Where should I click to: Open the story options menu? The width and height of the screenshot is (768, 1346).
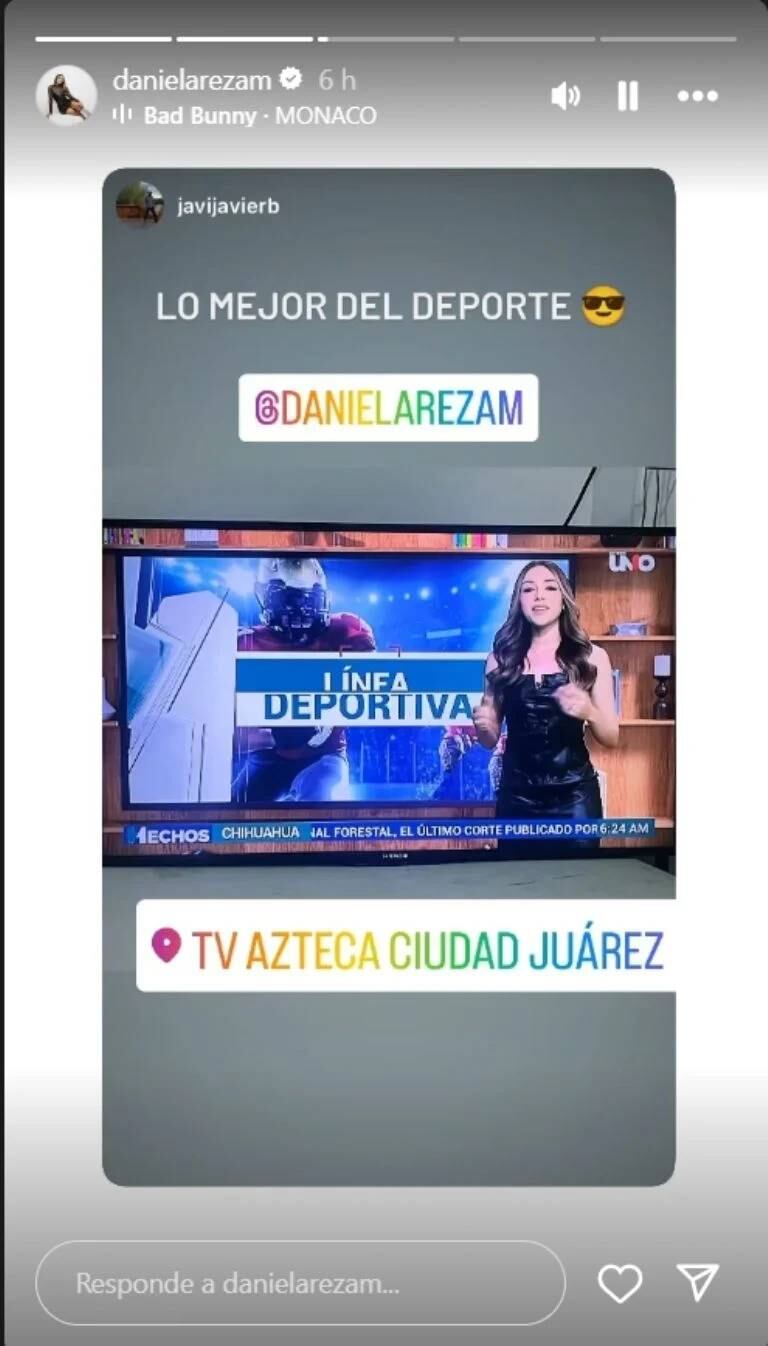click(x=696, y=95)
